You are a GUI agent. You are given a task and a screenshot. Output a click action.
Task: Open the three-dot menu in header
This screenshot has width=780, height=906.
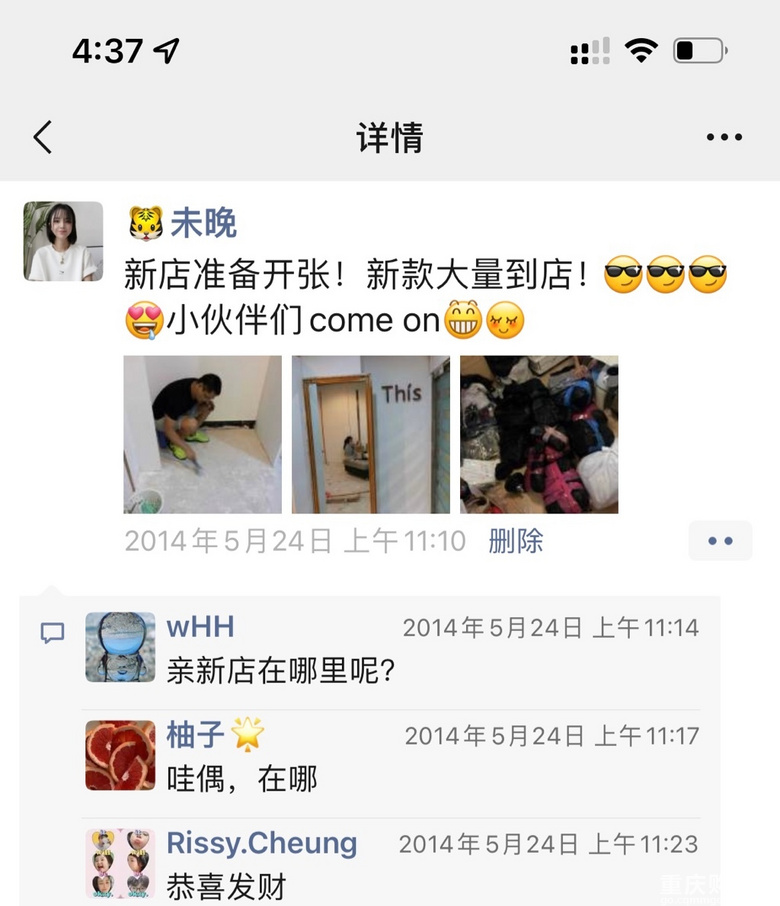[x=724, y=137]
